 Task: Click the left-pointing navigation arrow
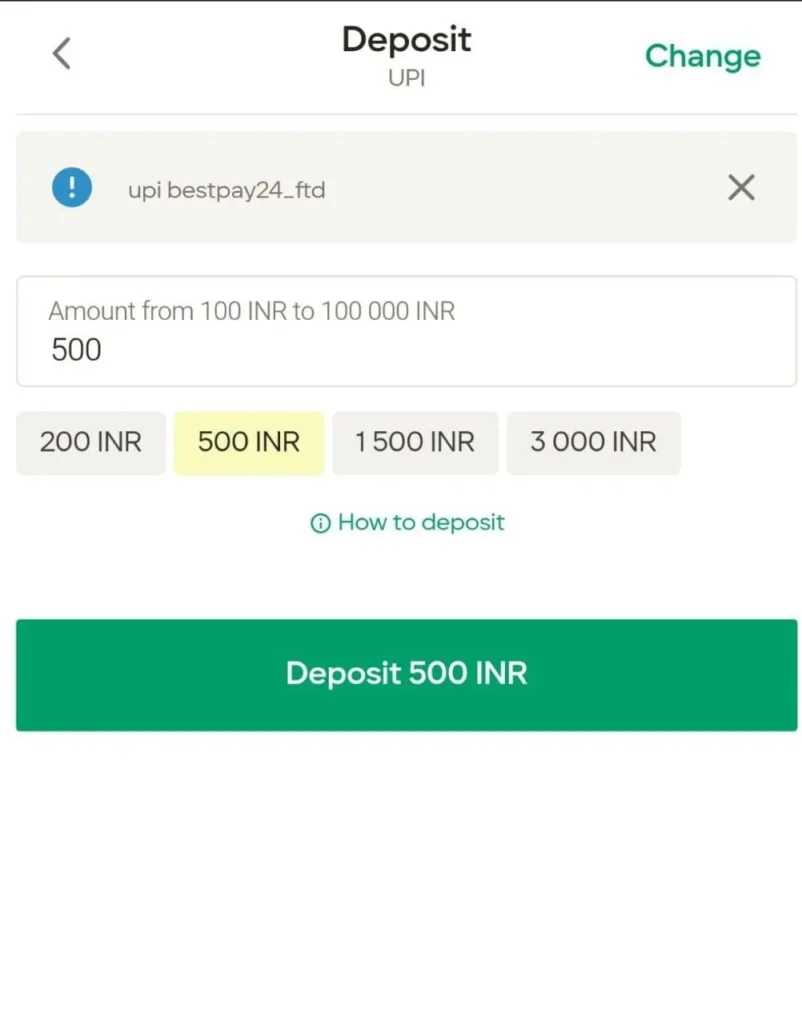[60, 53]
